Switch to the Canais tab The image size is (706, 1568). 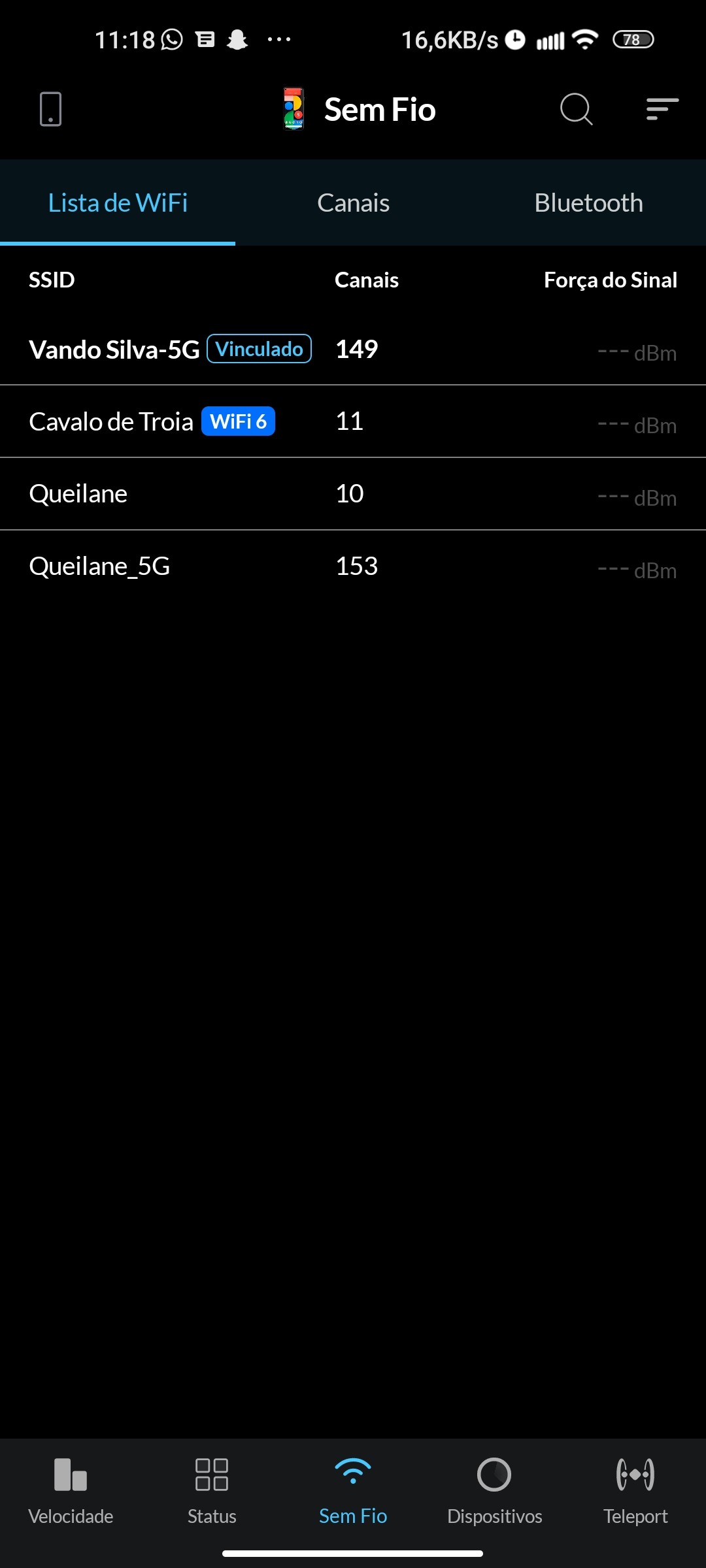point(353,203)
